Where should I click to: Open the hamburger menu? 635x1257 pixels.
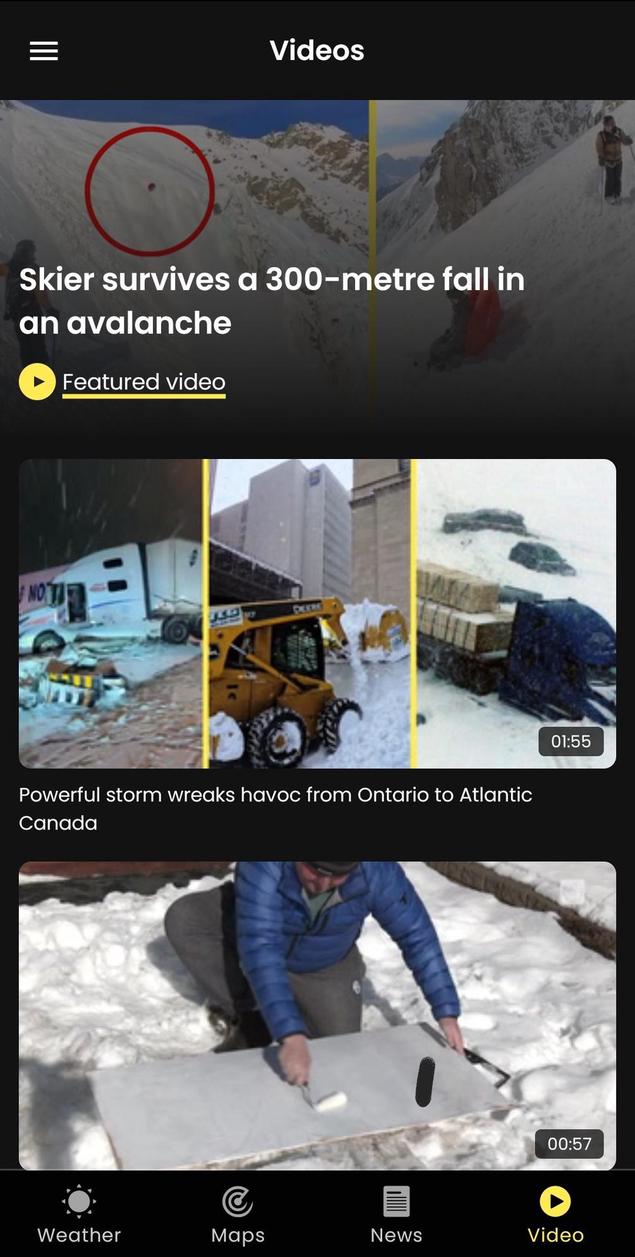pyautogui.click(x=44, y=51)
